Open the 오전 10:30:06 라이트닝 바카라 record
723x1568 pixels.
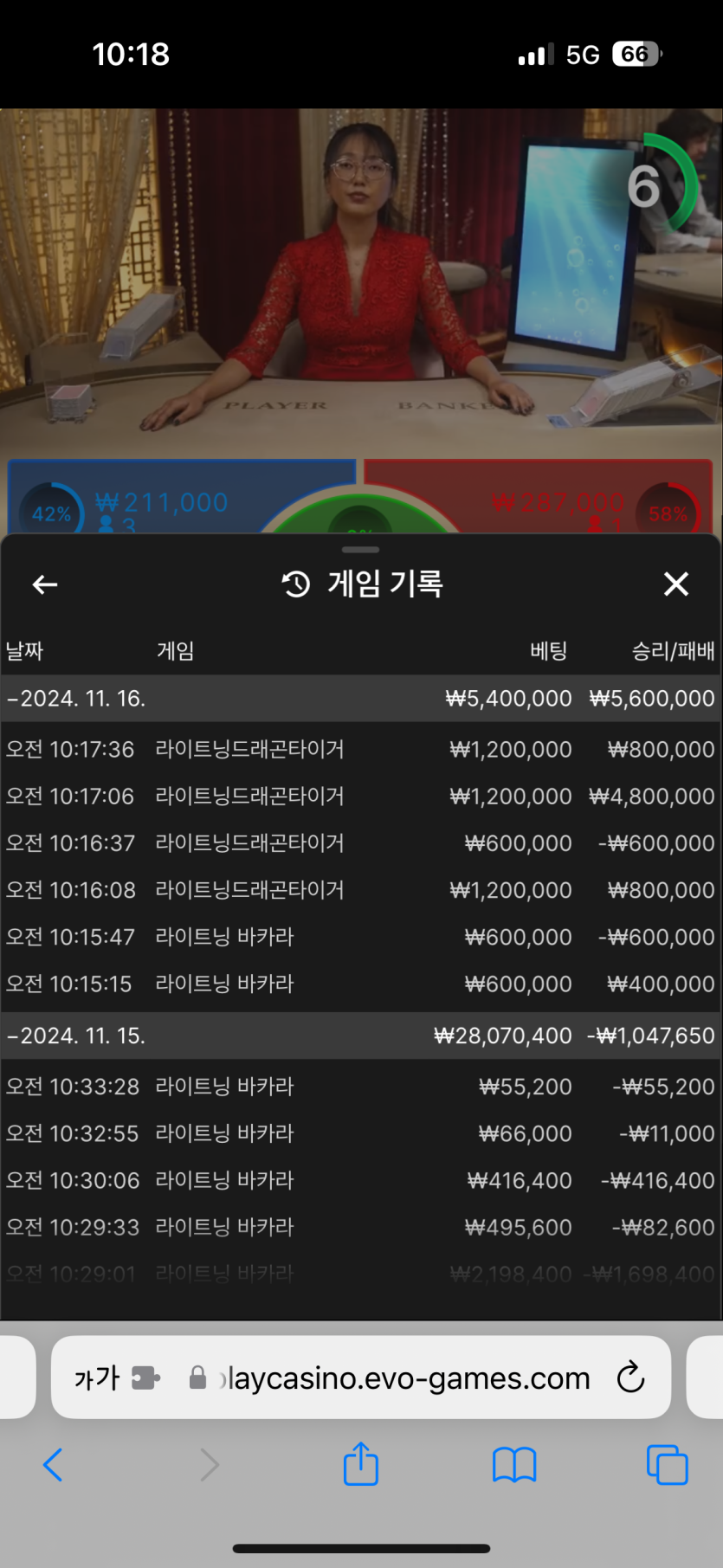click(x=360, y=1180)
